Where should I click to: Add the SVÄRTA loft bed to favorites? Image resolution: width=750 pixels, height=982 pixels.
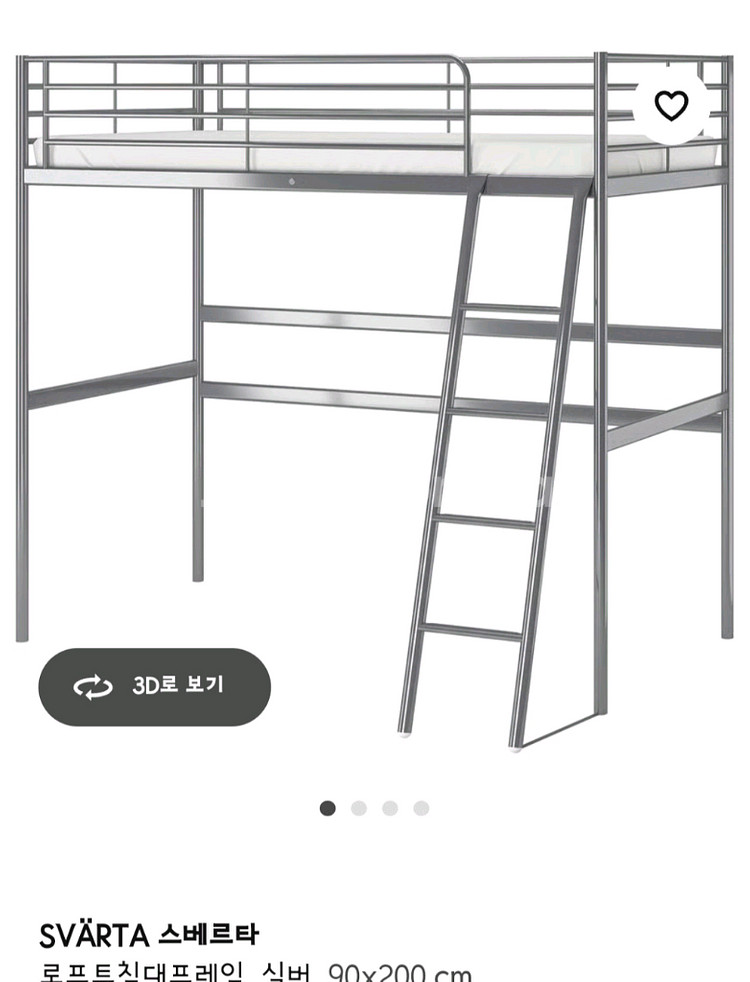(x=671, y=106)
